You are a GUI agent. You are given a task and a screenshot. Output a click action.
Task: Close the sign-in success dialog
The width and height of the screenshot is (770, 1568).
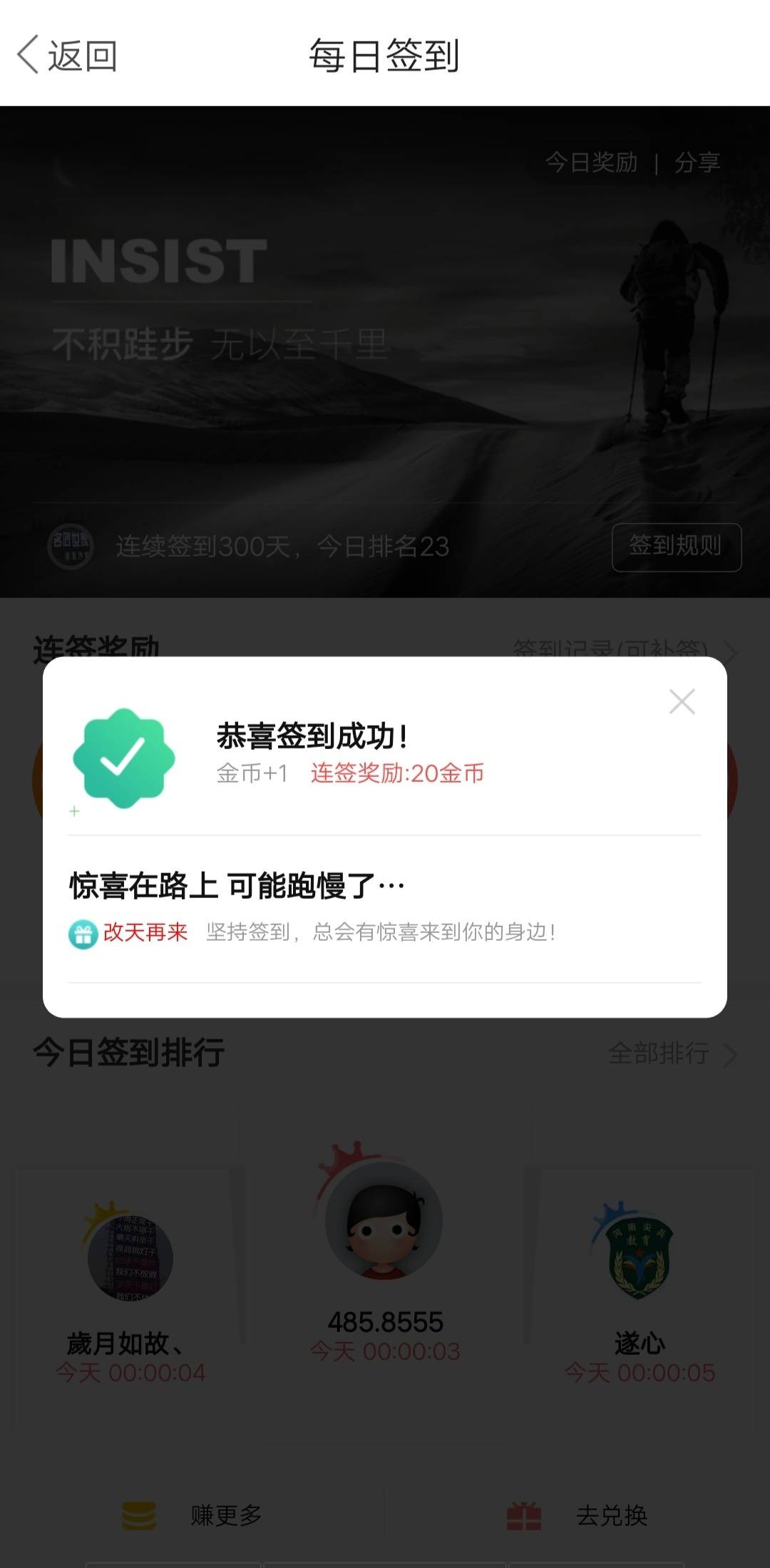click(682, 702)
